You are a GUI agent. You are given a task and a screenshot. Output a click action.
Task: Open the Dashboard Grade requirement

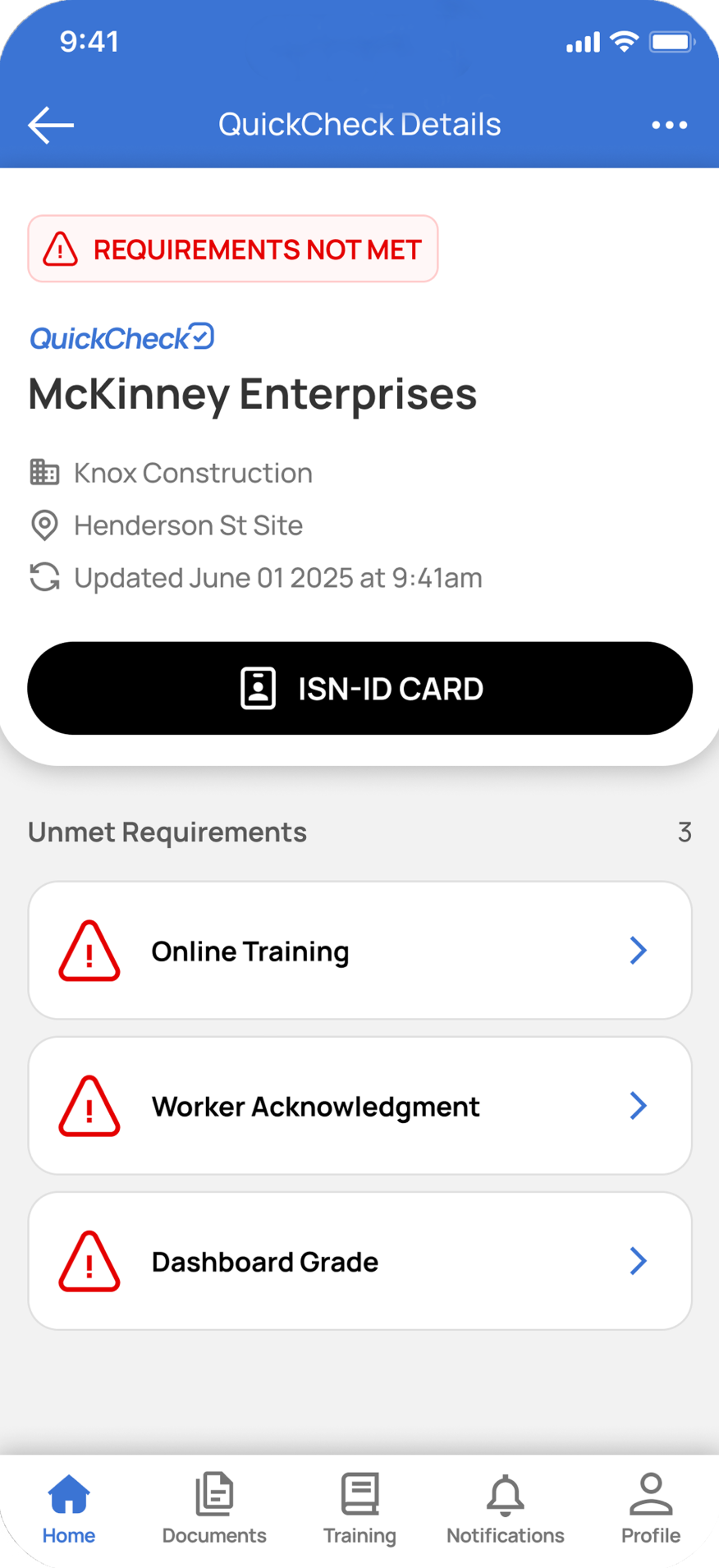(x=359, y=1261)
